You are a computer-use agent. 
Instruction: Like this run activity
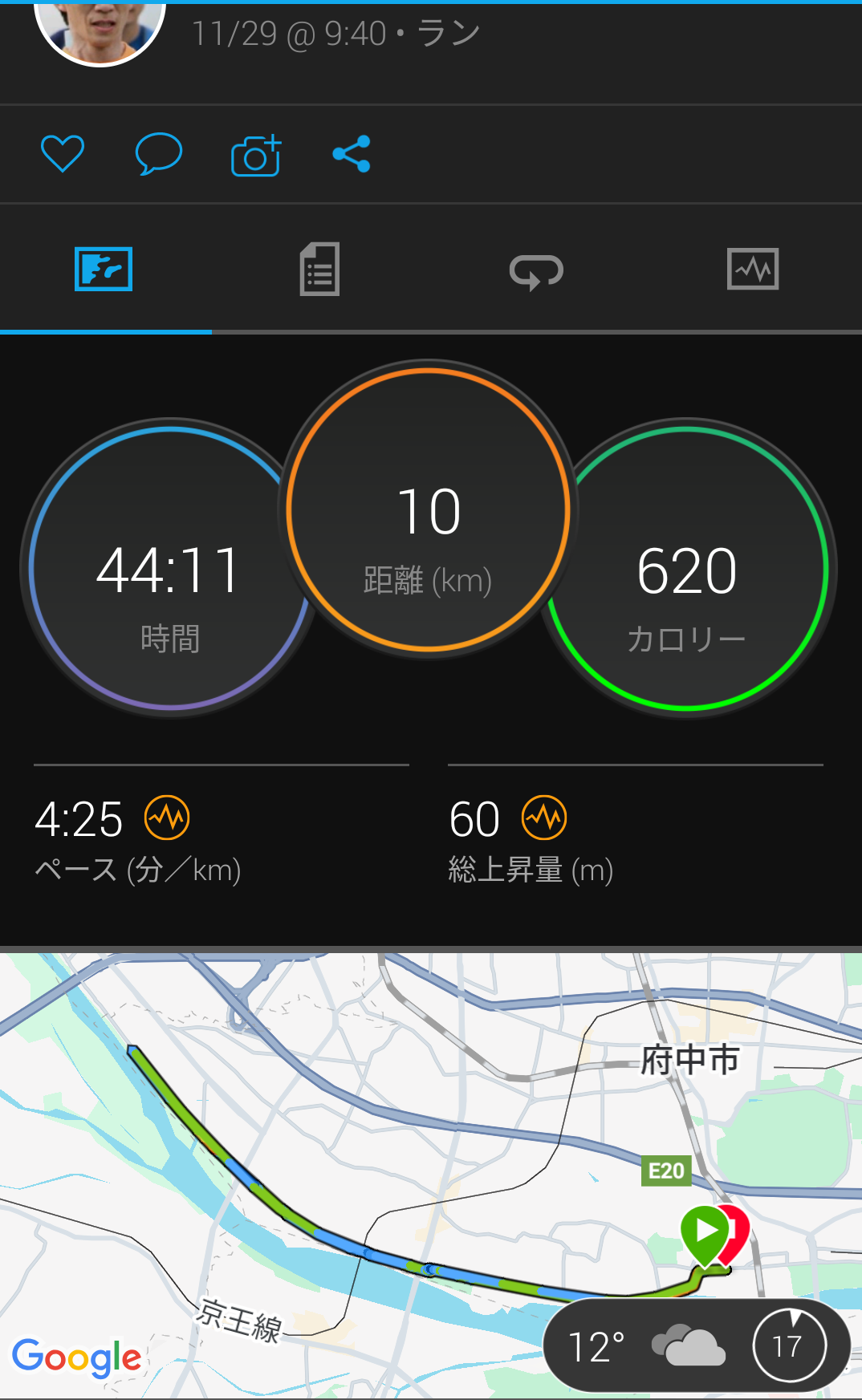(63, 154)
